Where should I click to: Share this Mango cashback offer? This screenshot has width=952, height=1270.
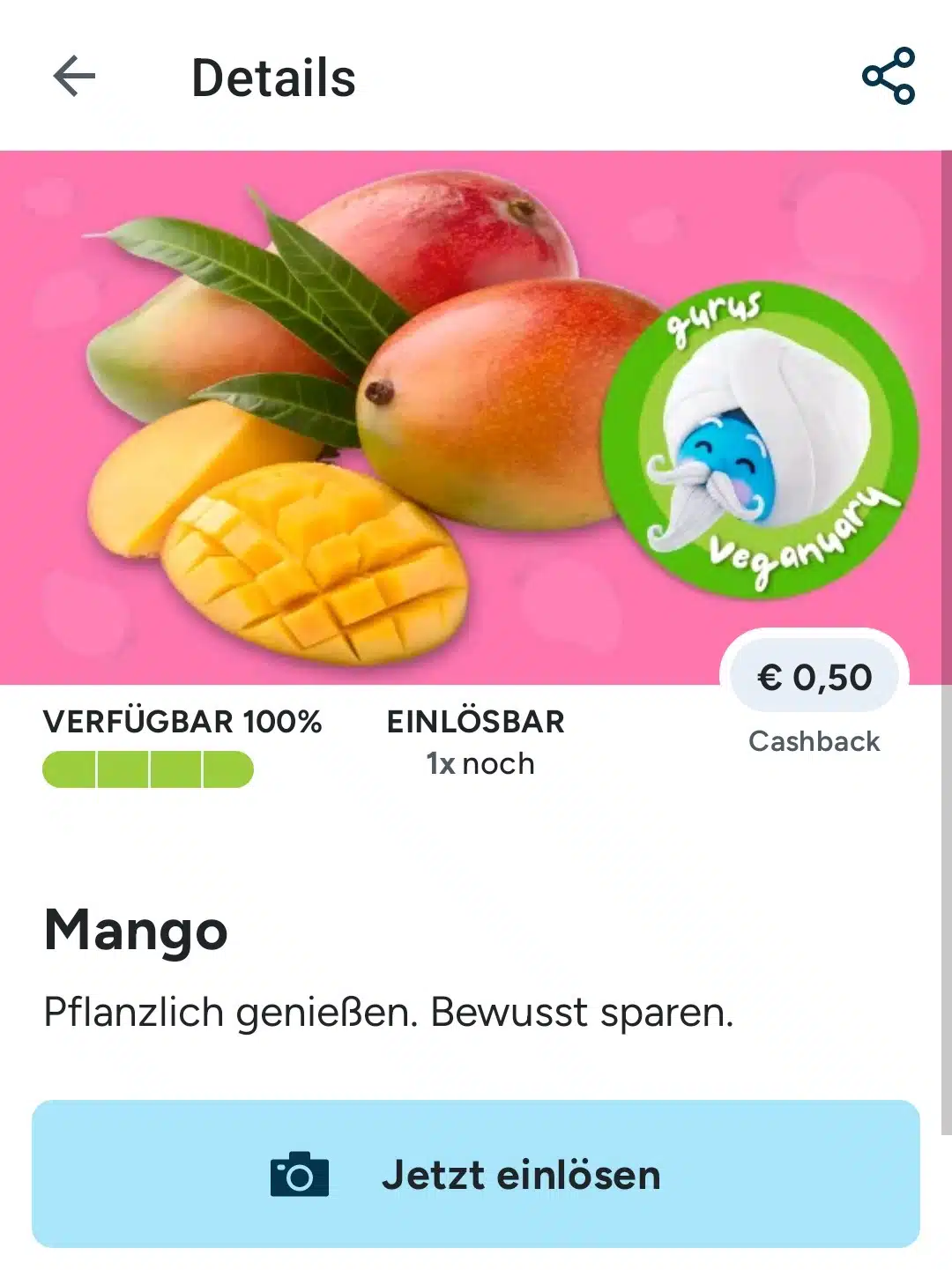point(889,77)
